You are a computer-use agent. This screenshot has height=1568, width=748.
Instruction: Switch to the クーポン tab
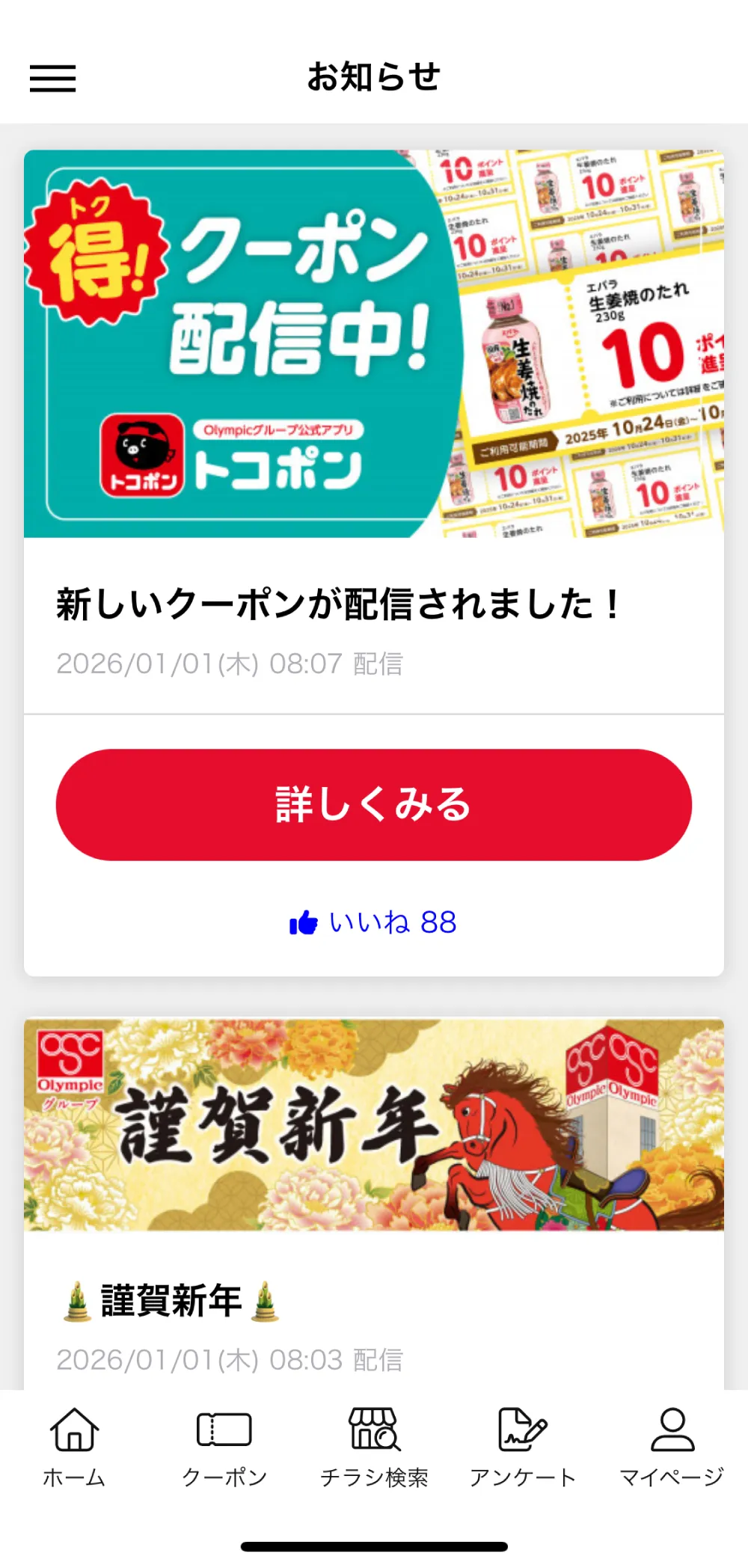[x=224, y=1446]
